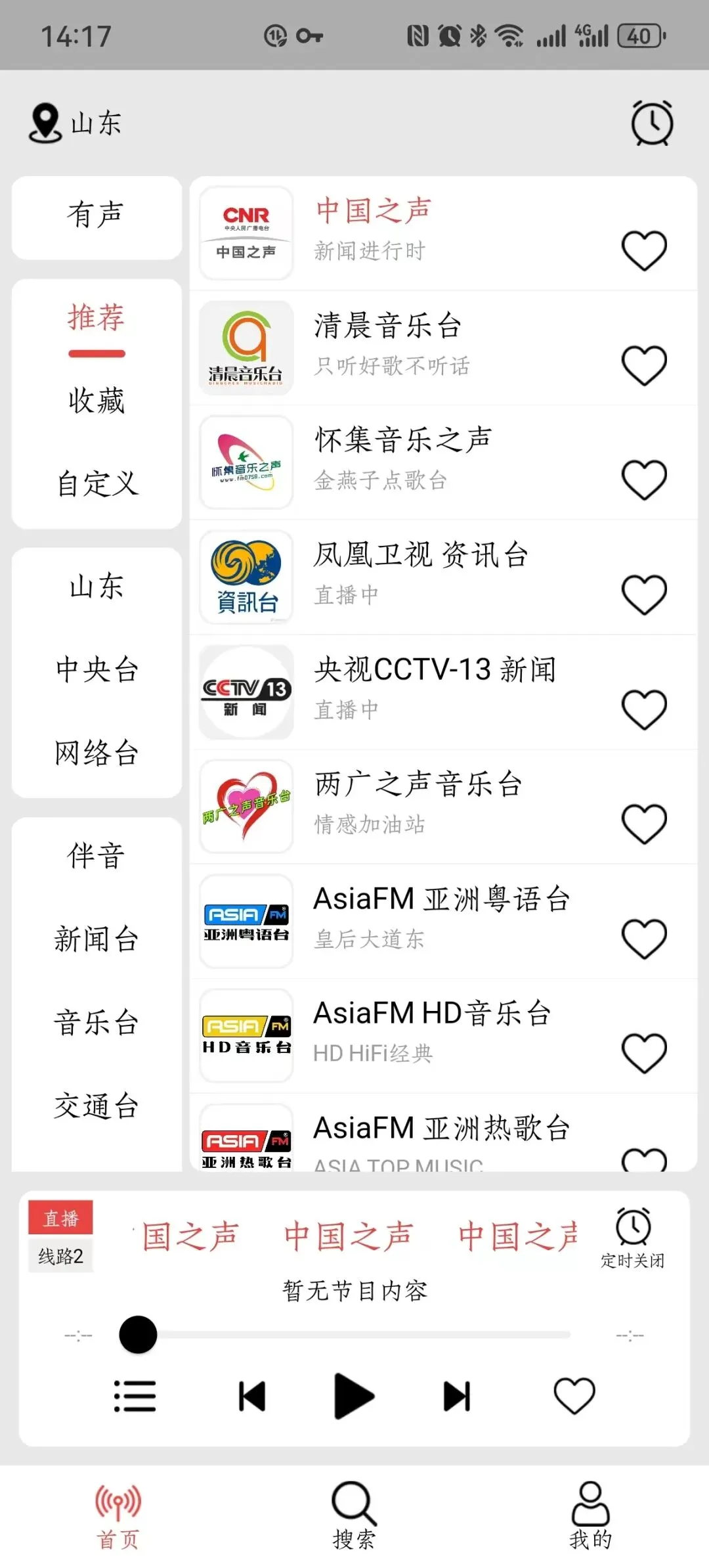Open the alarm clock icon in header
The image size is (709, 1568).
pos(652,123)
